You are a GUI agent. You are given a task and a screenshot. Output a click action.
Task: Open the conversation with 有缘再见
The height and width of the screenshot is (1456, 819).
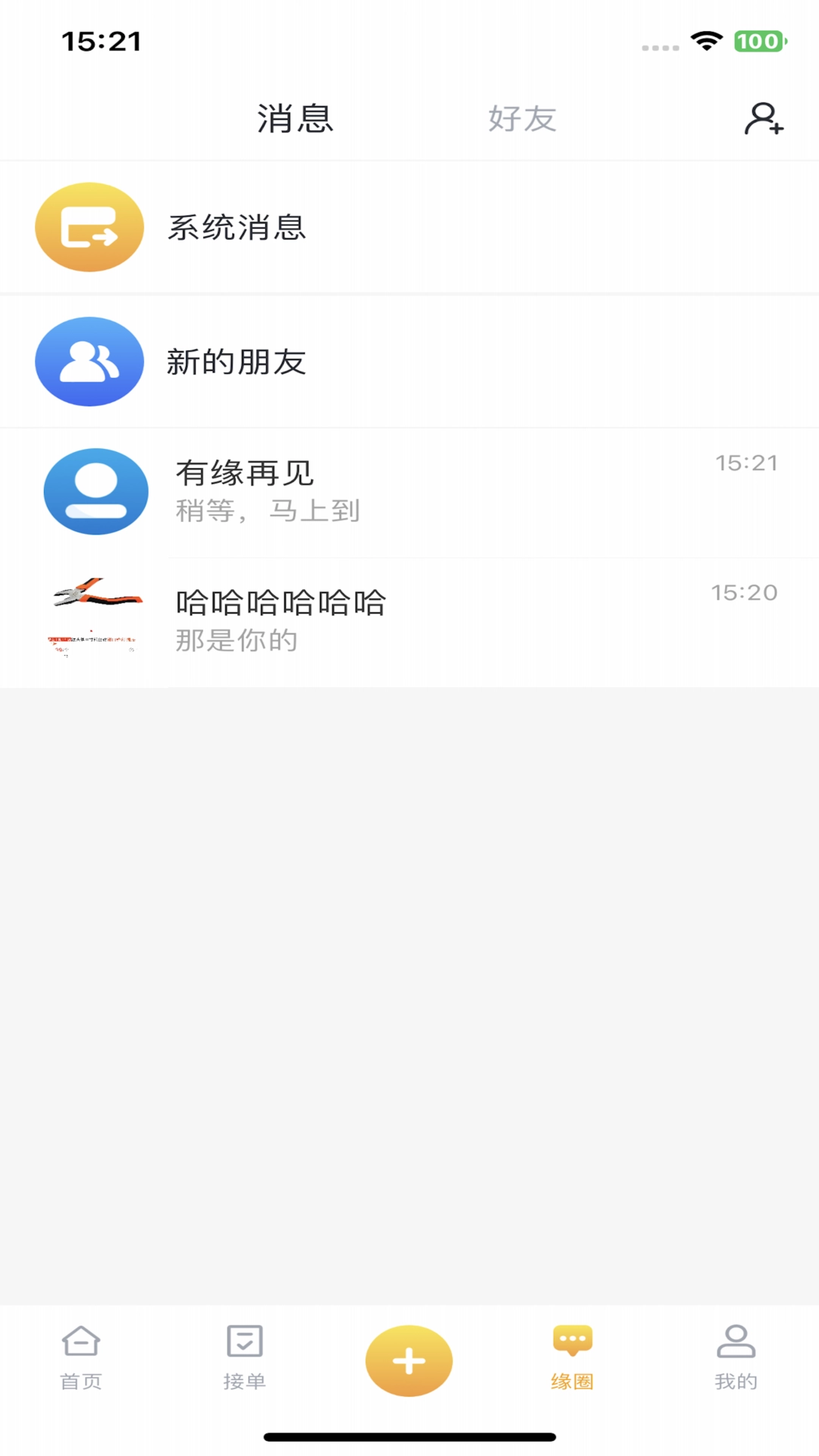[x=409, y=491]
